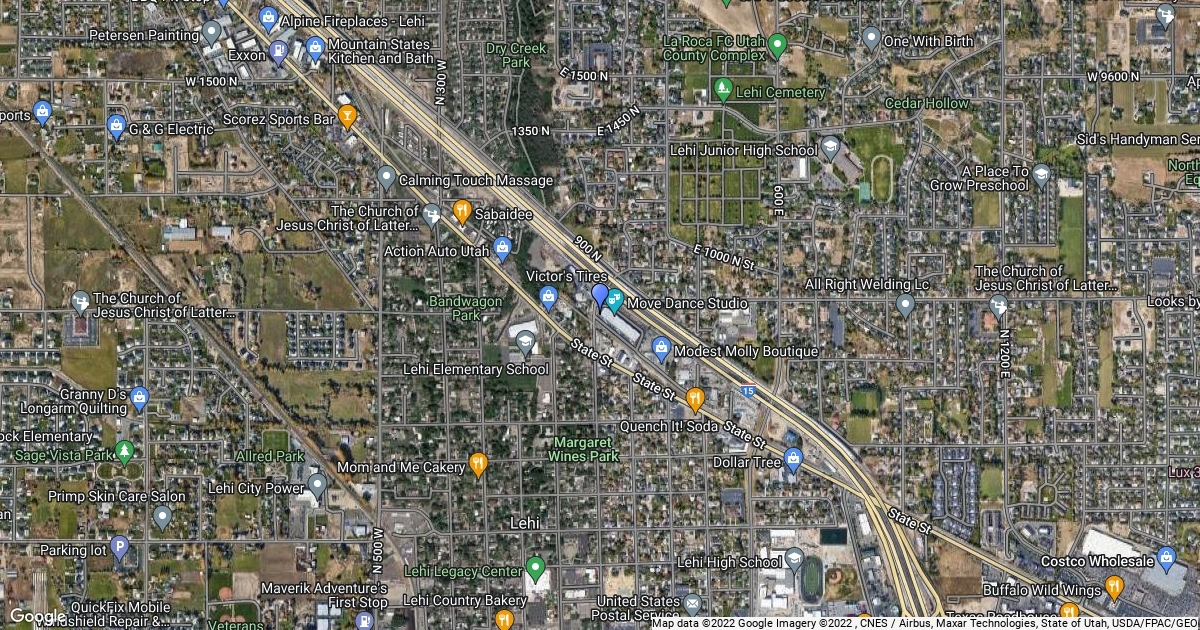
Task: Select the Lehi Cemetery marker
Action: point(723,90)
